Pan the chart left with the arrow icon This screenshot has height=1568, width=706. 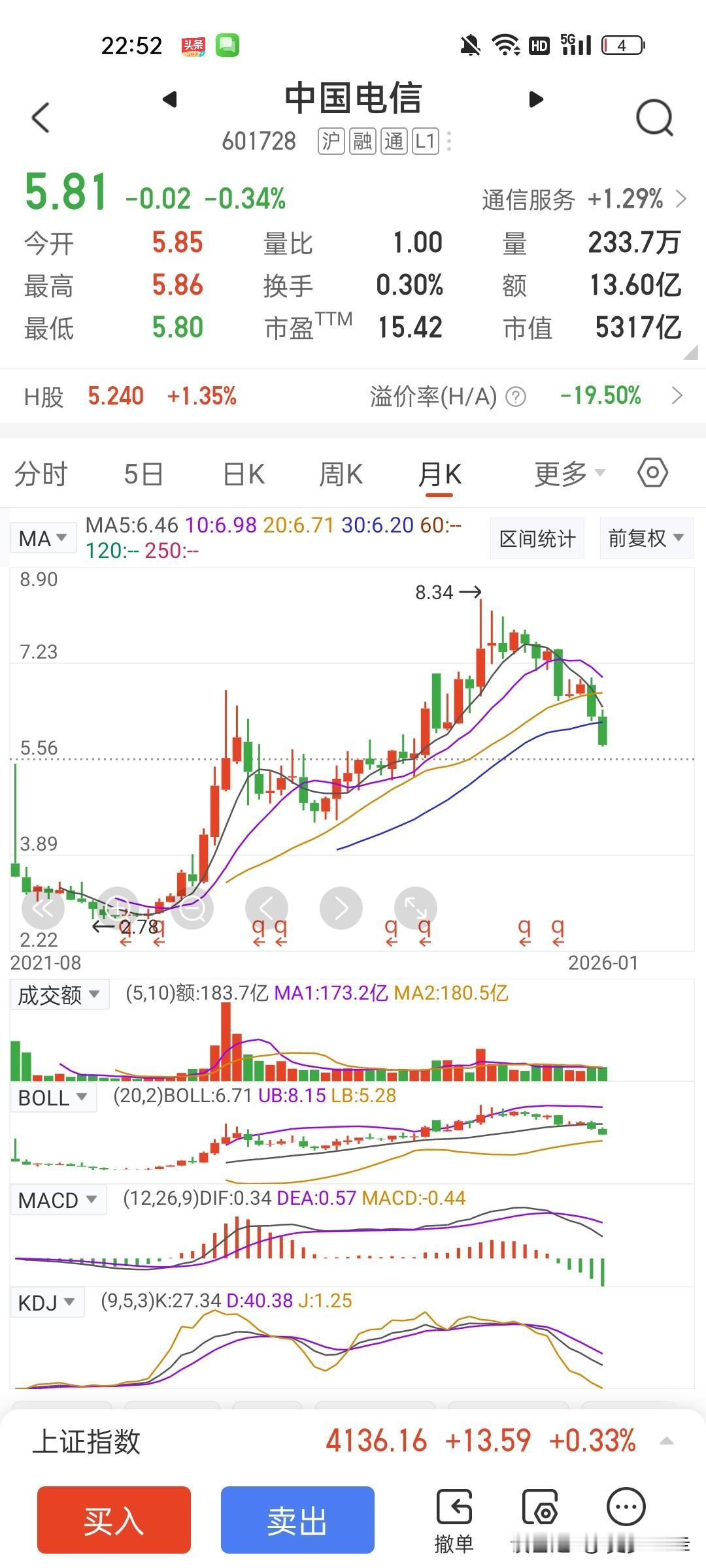pos(266,907)
